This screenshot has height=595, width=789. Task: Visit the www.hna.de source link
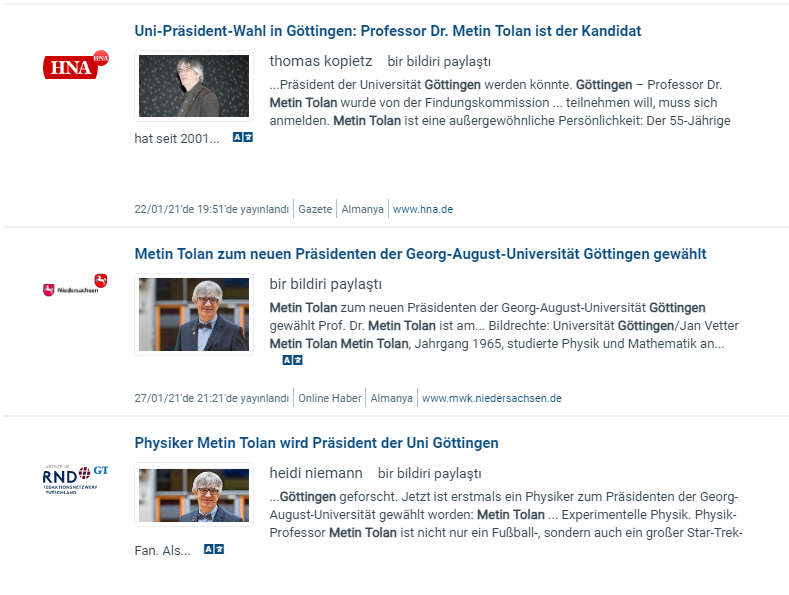[x=422, y=210]
